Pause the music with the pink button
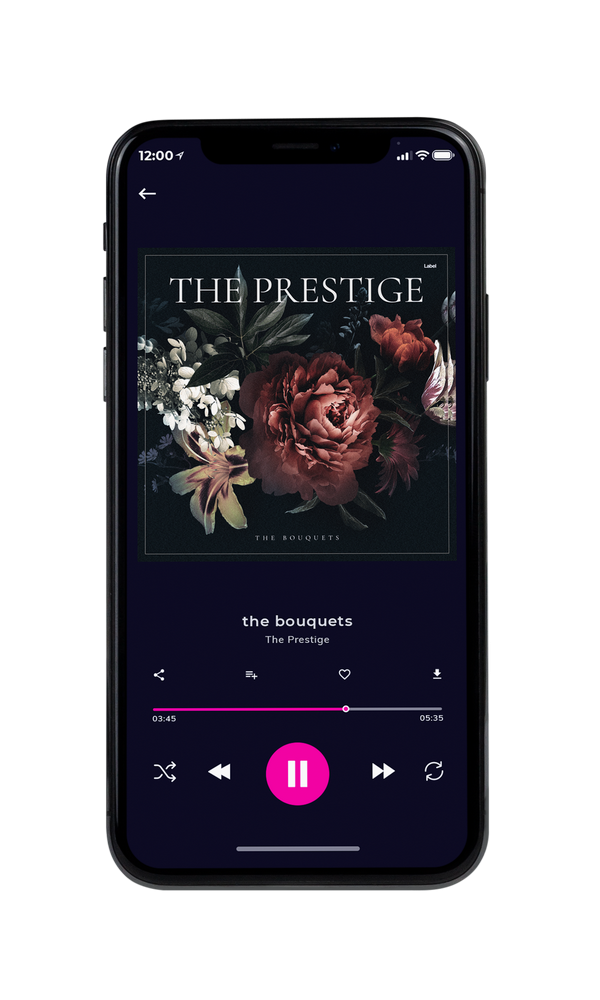600x1000 pixels. pos(297,774)
